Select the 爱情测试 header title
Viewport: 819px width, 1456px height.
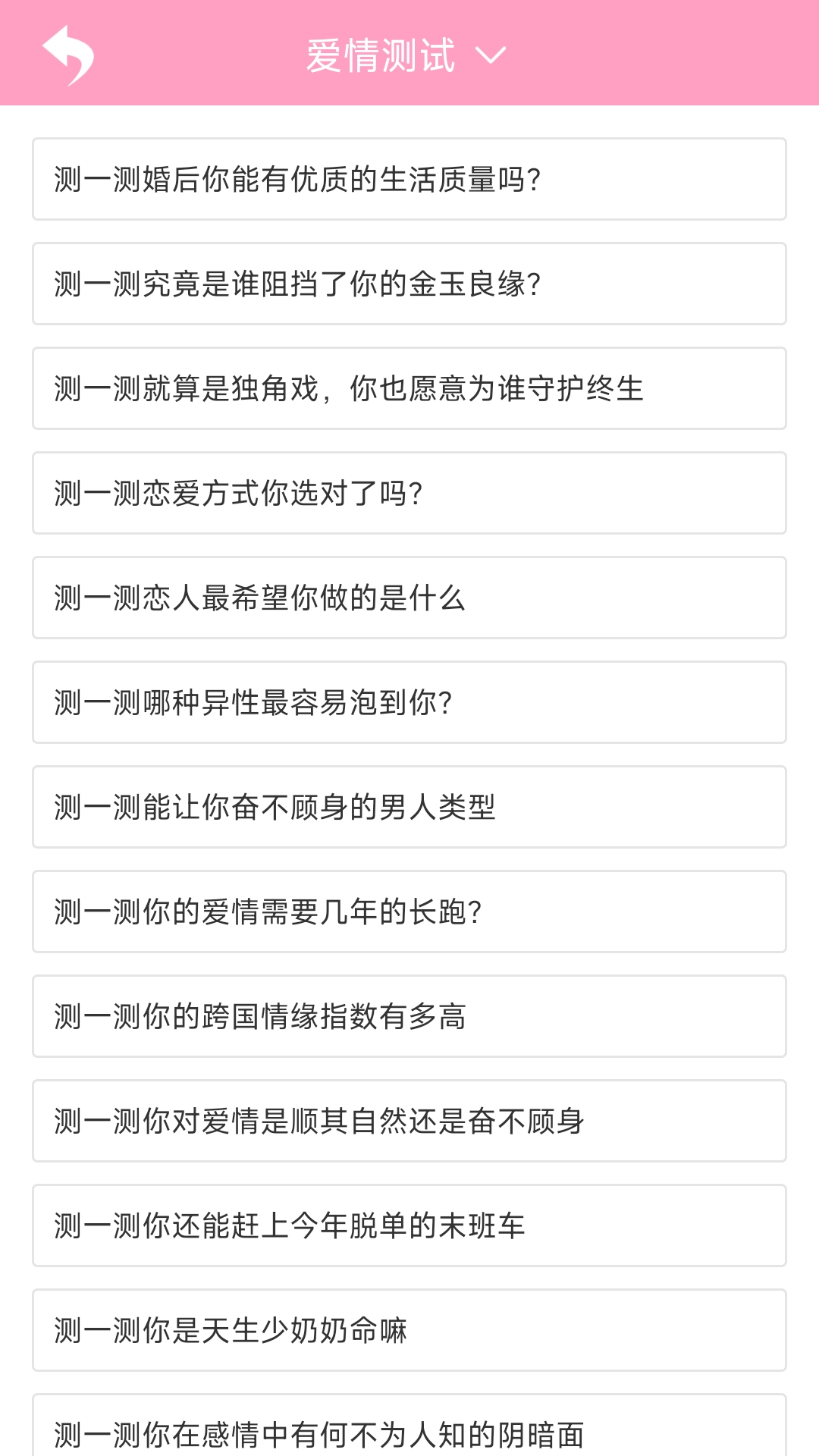[379, 55]
